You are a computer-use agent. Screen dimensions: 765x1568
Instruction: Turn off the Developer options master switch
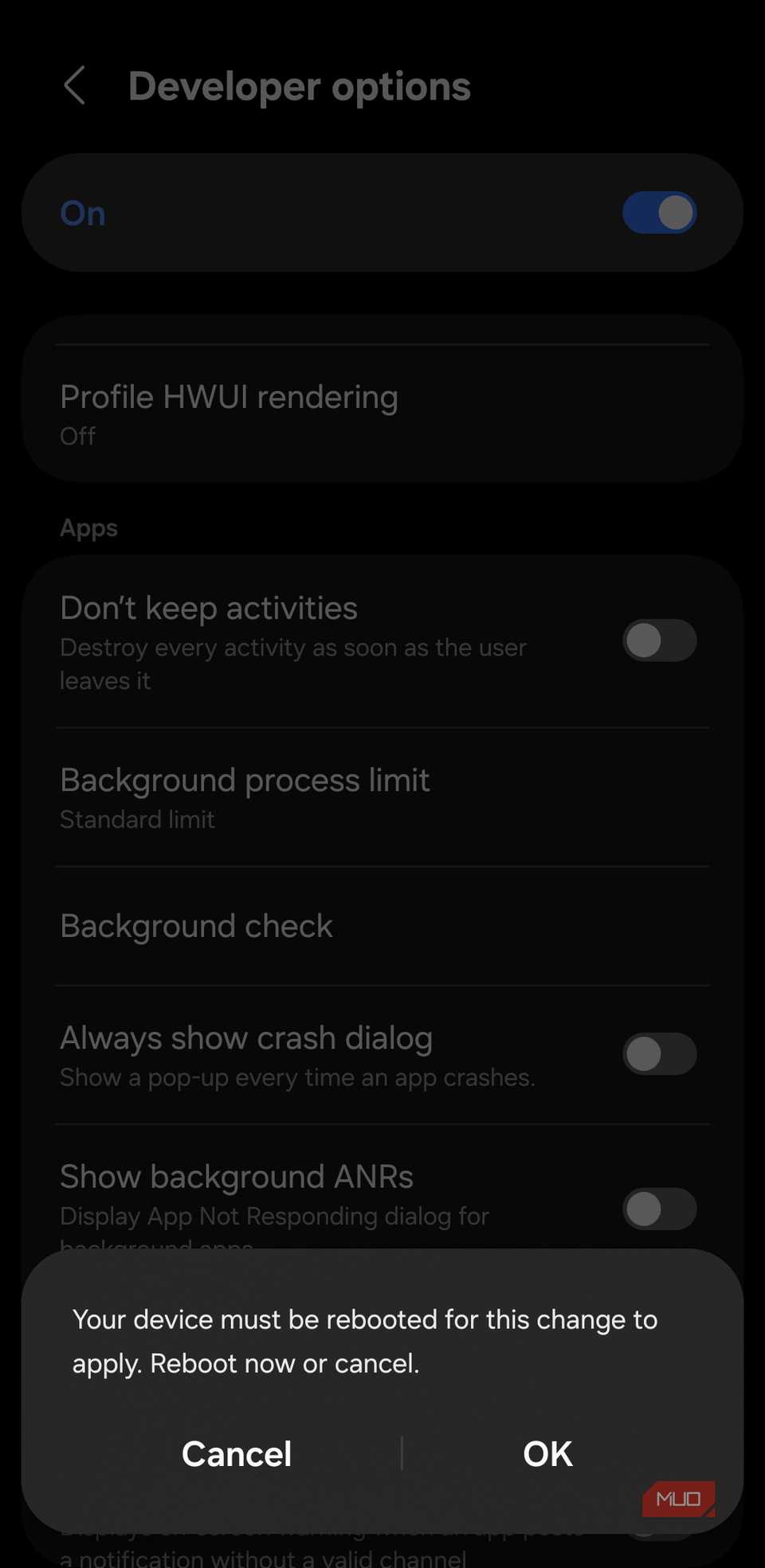[x=659, y=213]
